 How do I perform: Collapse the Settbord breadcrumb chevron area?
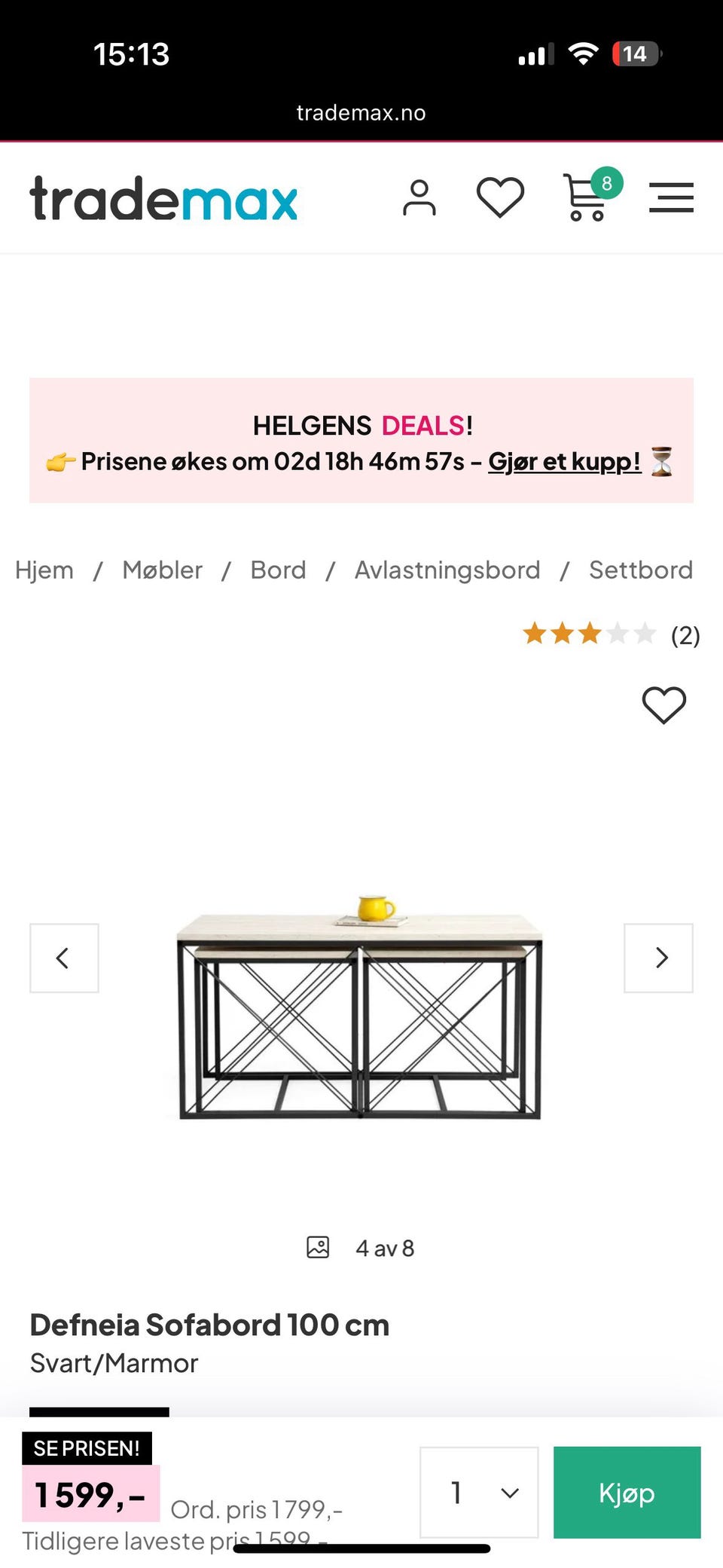pyautogui.click(x=641, y=570)
